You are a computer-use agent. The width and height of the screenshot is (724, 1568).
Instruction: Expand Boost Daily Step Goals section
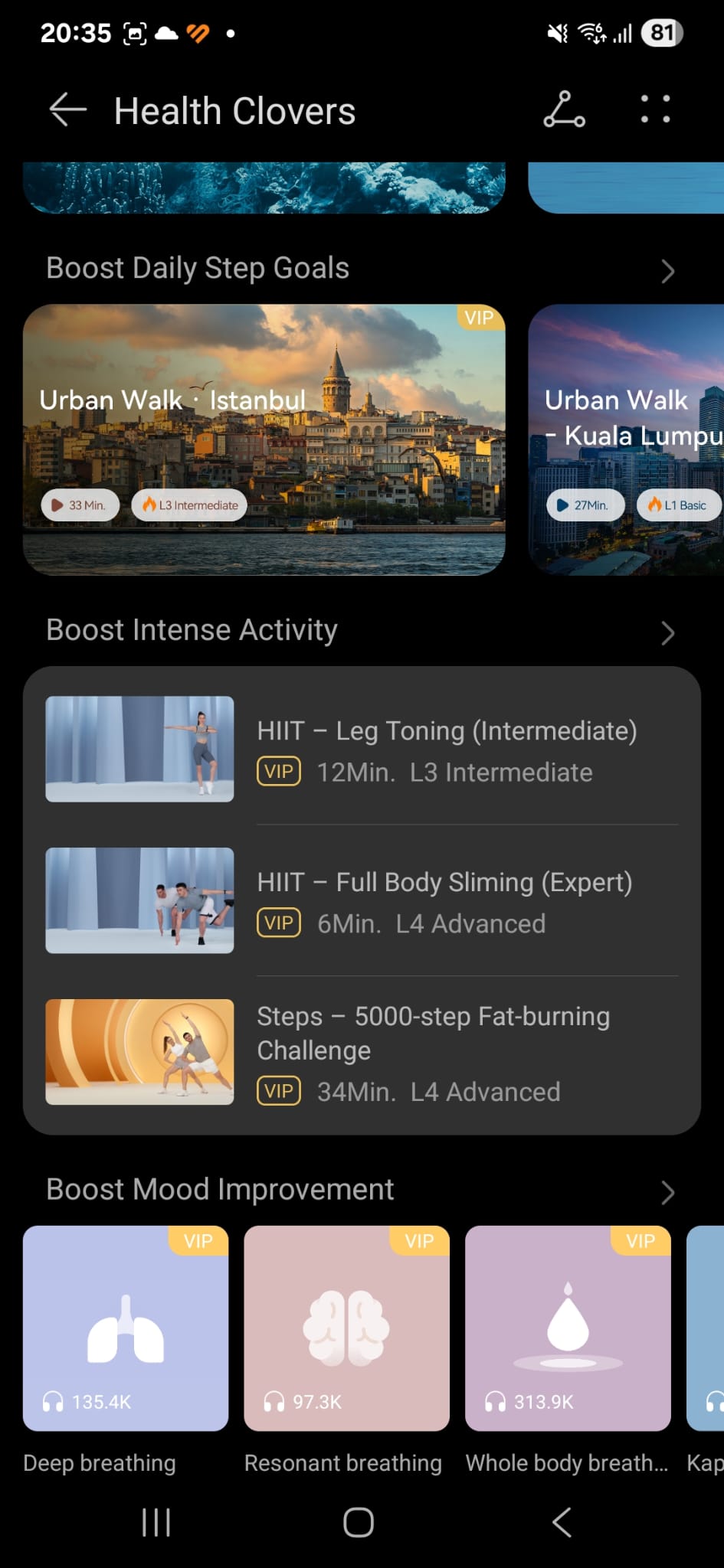click(x=667, y=271)
